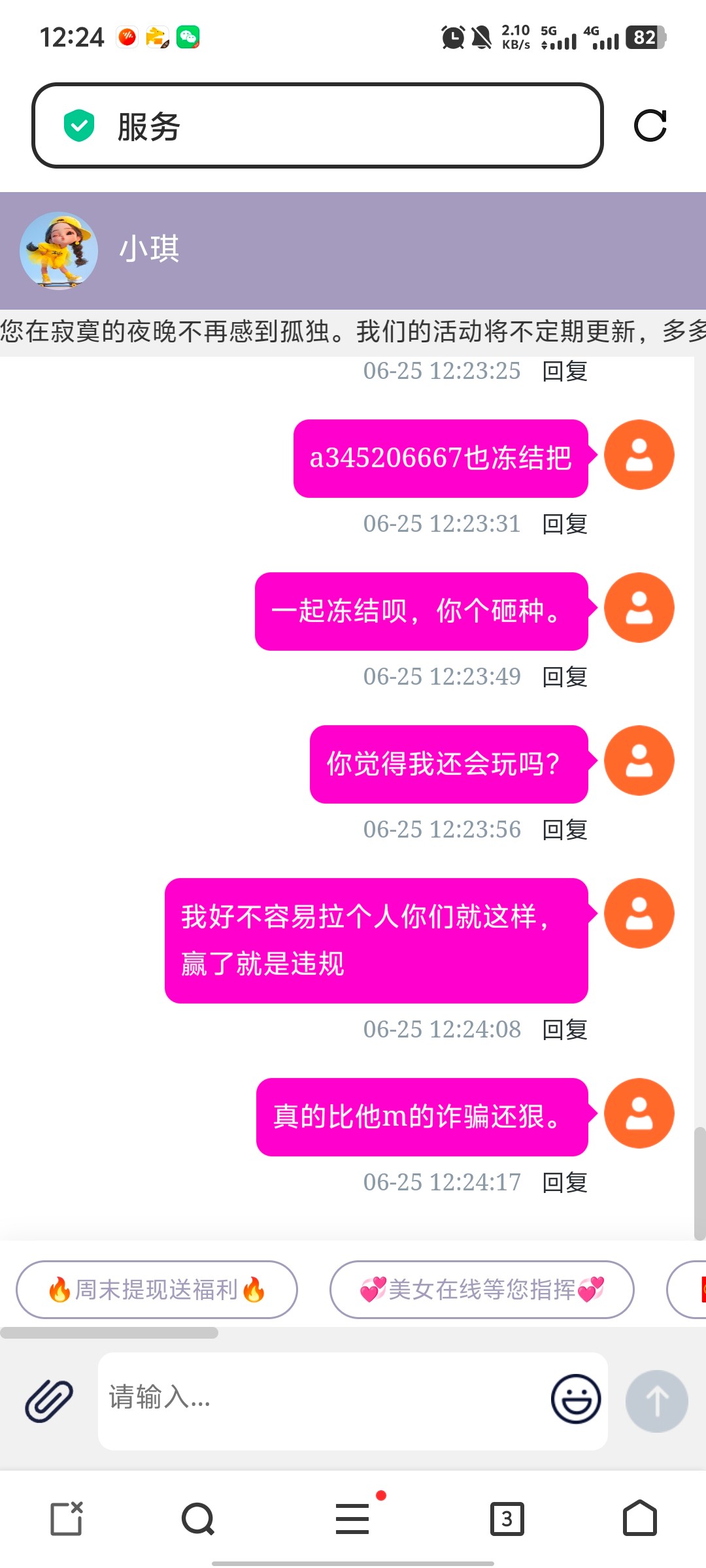Open search from the bottom navigation
The width and height of the screenshot is (706, 1568).
click(x=197, y=1518)
